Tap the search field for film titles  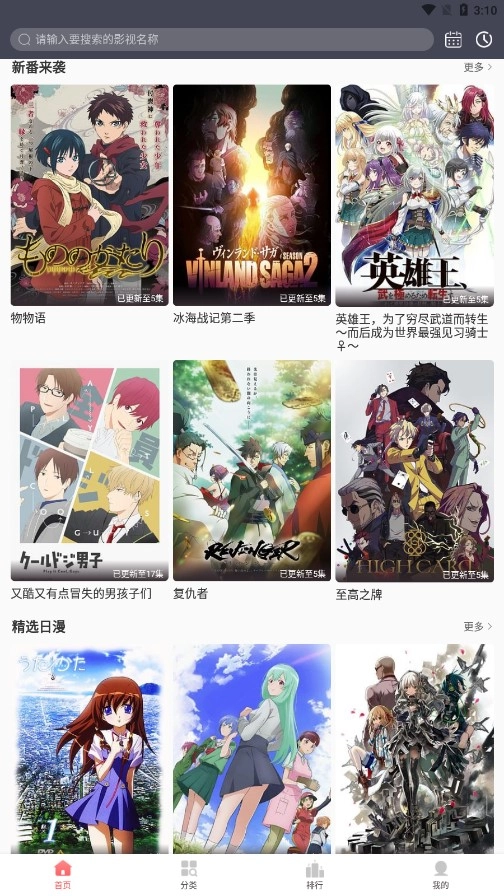click(222, 39)
